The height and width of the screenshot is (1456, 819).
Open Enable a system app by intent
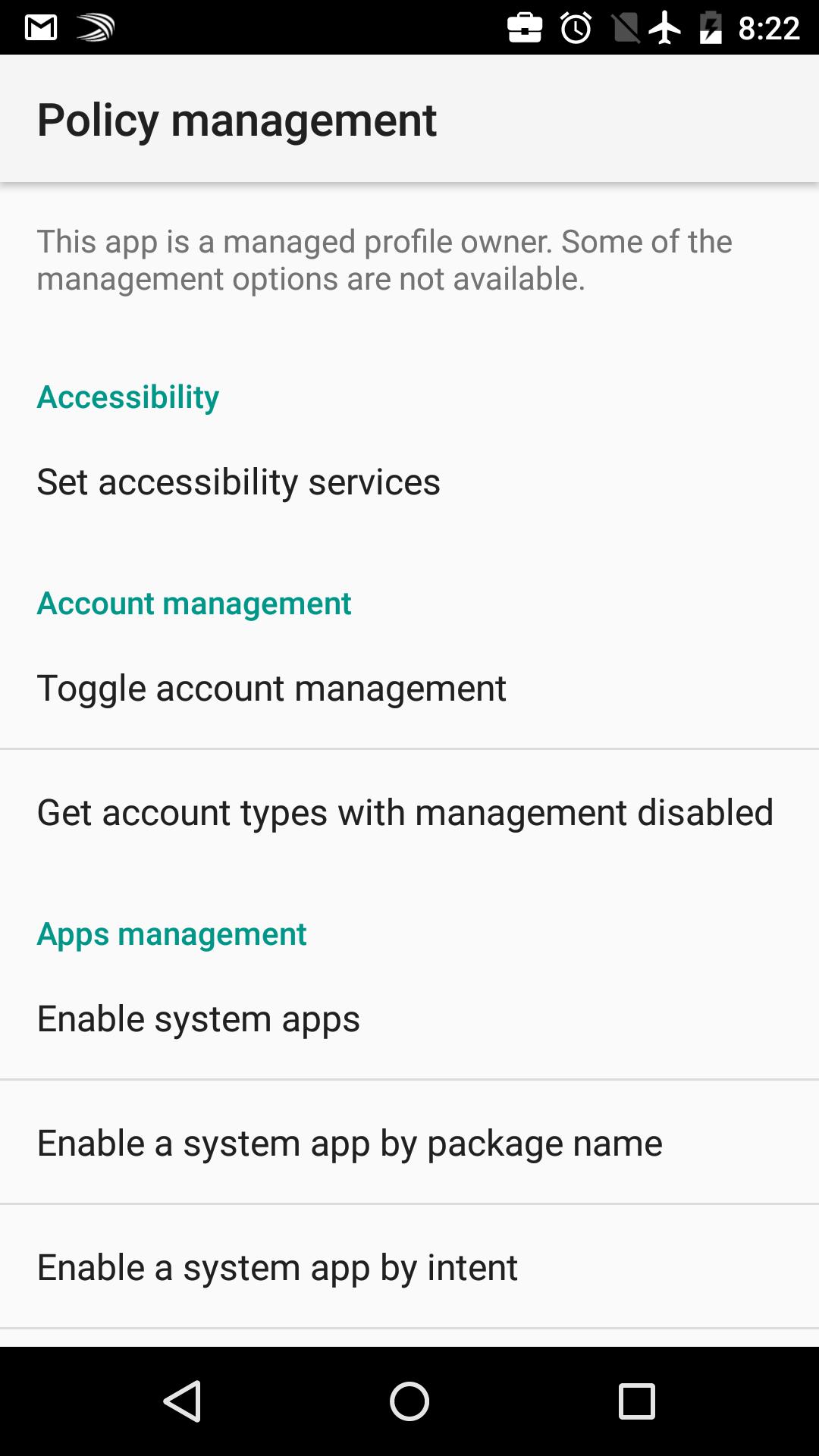click(278, 1268)
